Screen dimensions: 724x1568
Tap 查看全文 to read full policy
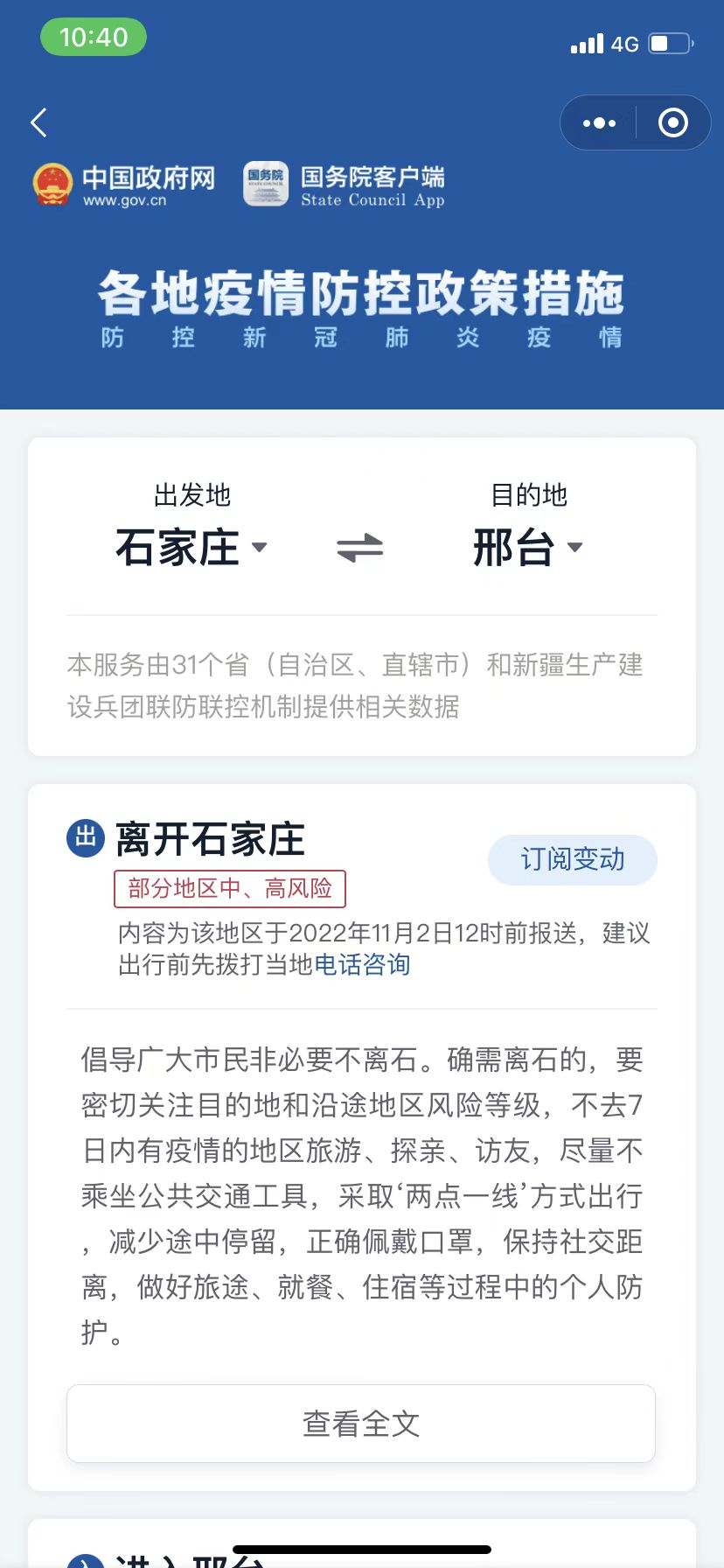(361, 1424)
